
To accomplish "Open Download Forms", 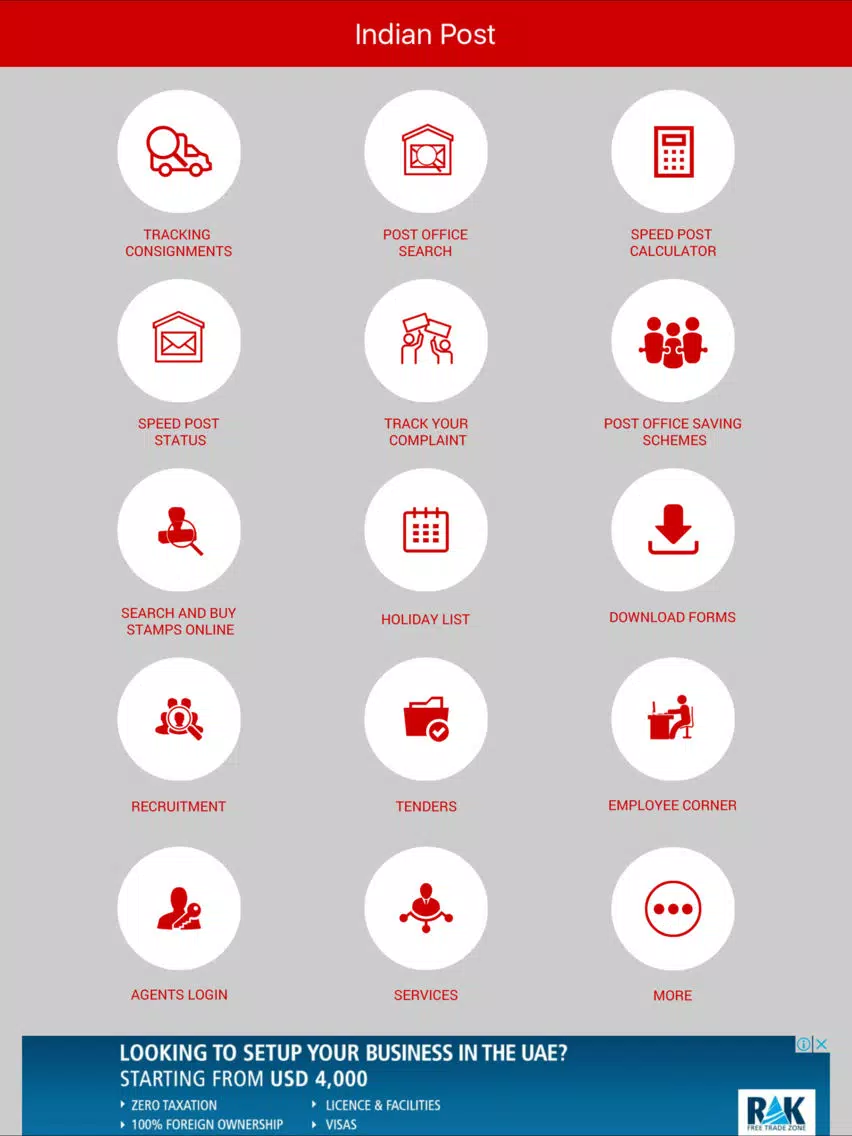I will point(673,530).
